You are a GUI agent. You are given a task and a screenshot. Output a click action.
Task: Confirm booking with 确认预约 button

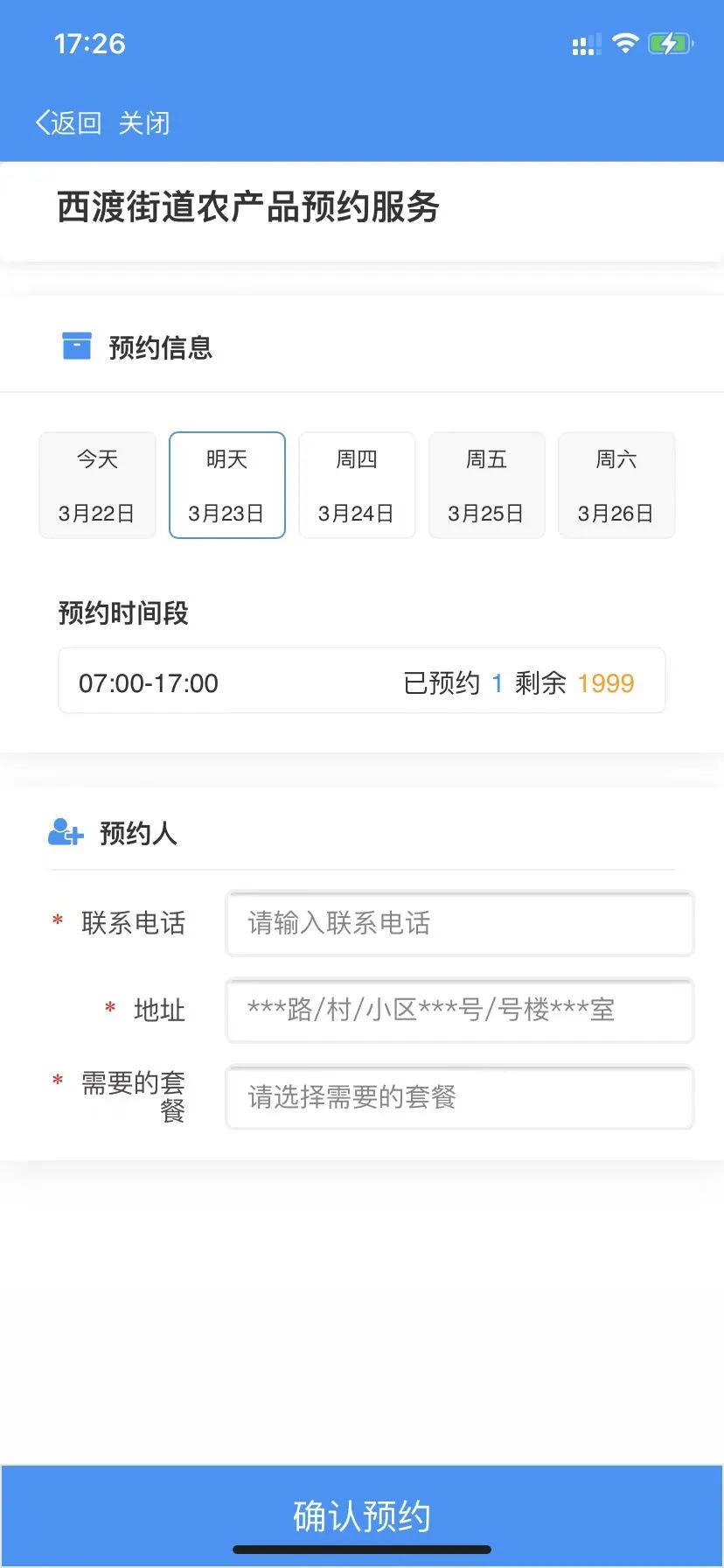pos(362,1515)
